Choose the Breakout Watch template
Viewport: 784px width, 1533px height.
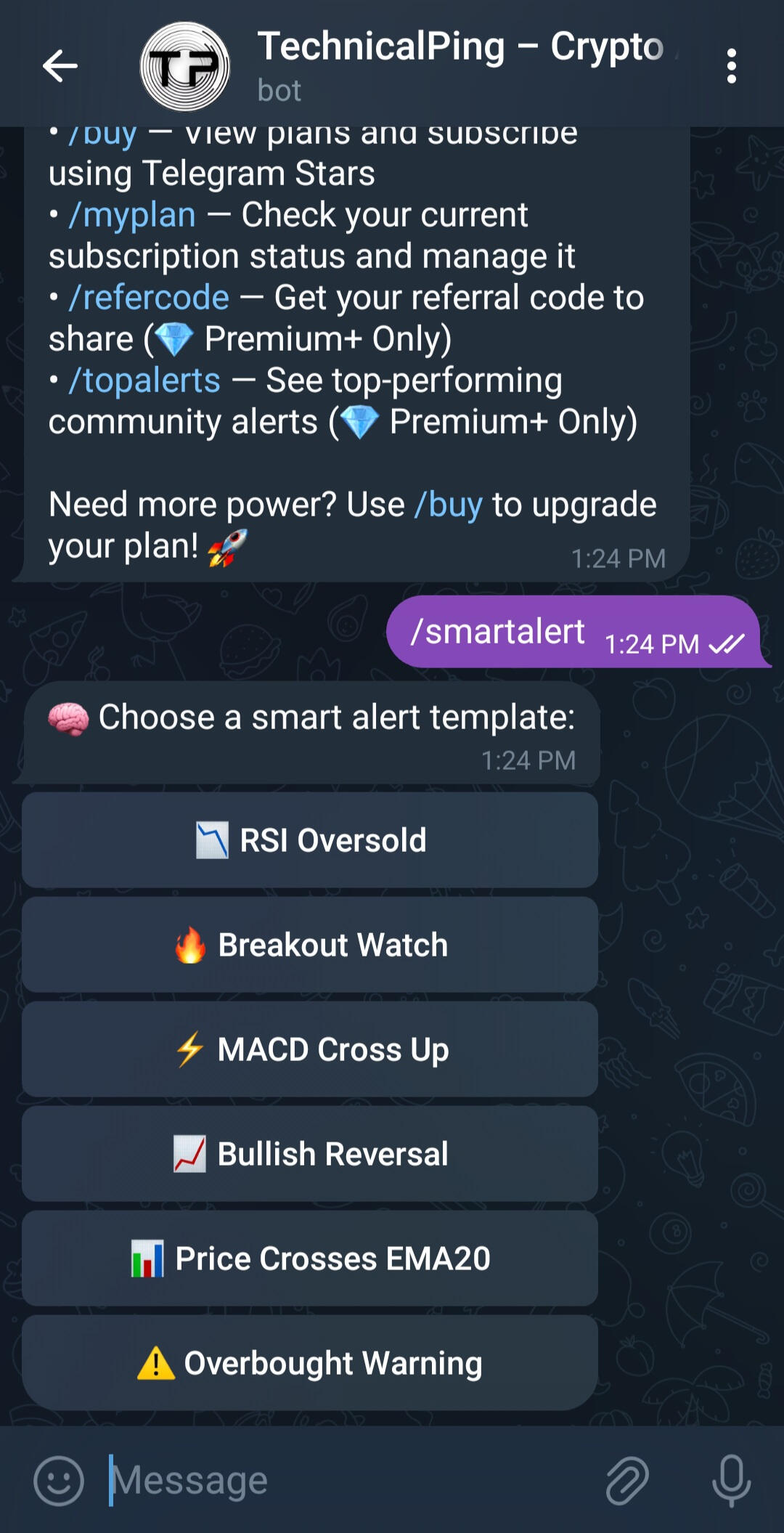click(x=310, y=945)
